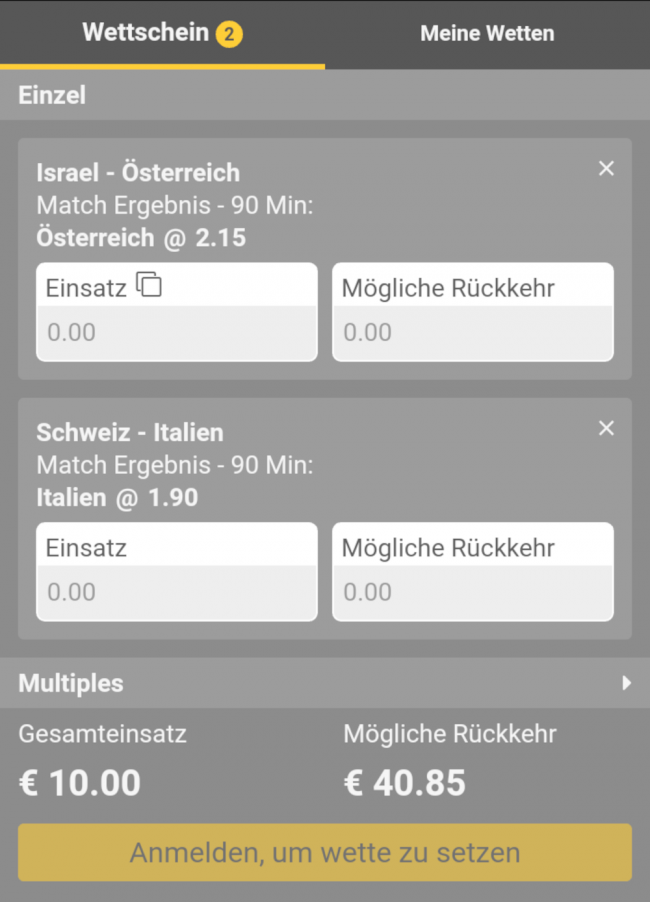Remove the Schweiz - Italien bet

click(606, 429)
